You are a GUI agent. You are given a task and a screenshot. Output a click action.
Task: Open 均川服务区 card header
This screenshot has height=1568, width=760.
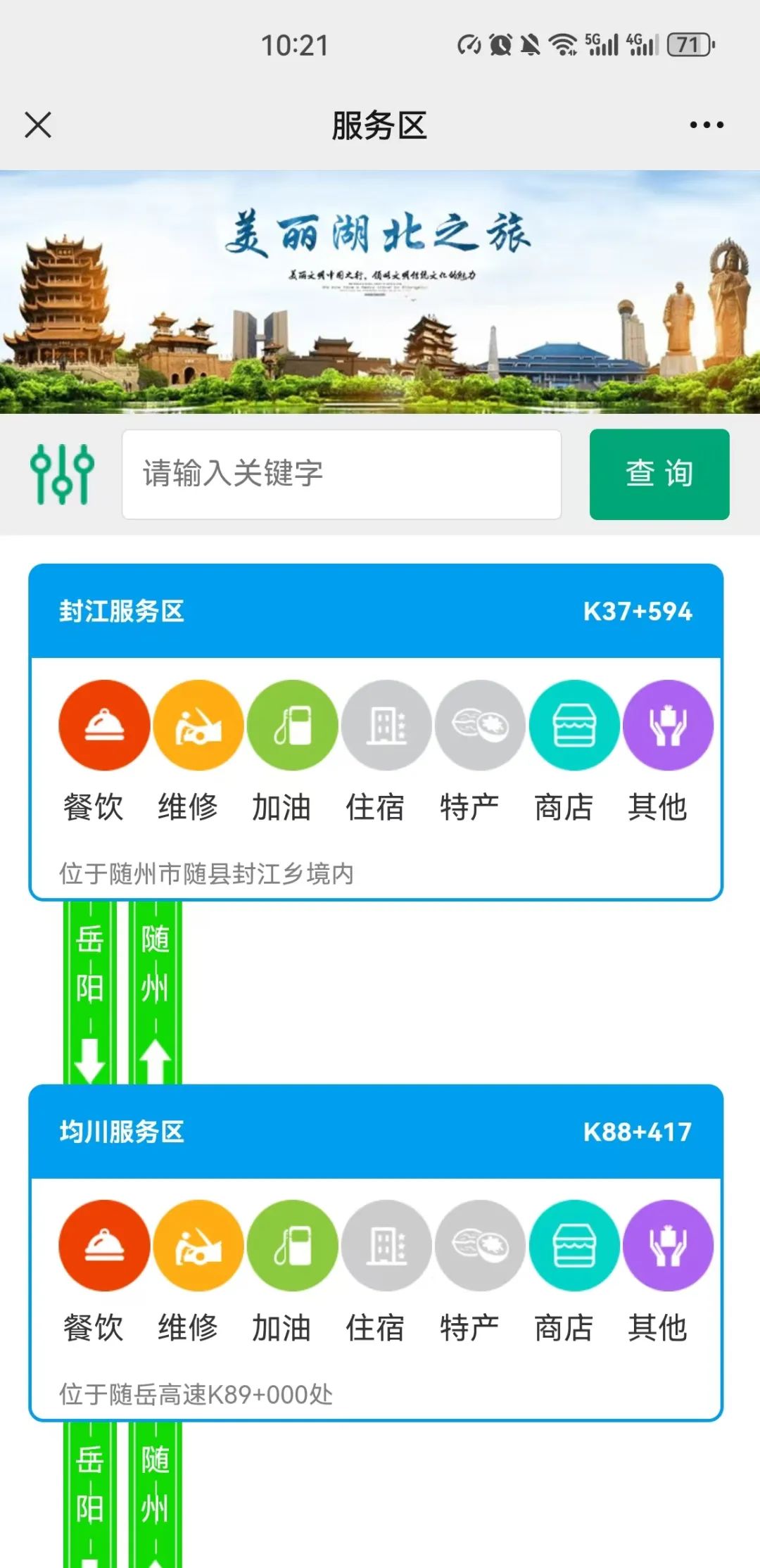[x=376, y=1132]
